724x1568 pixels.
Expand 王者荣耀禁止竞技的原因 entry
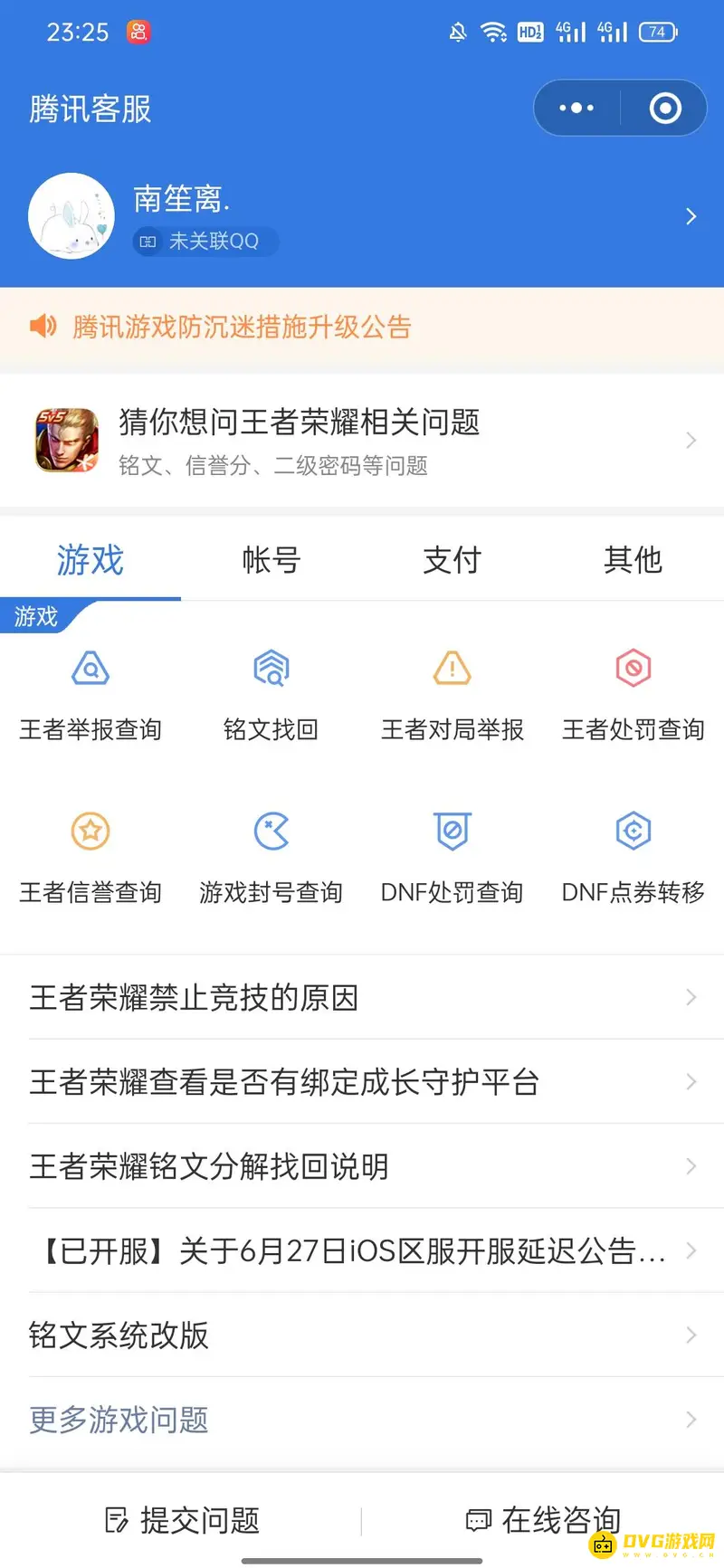pos(362,998)
